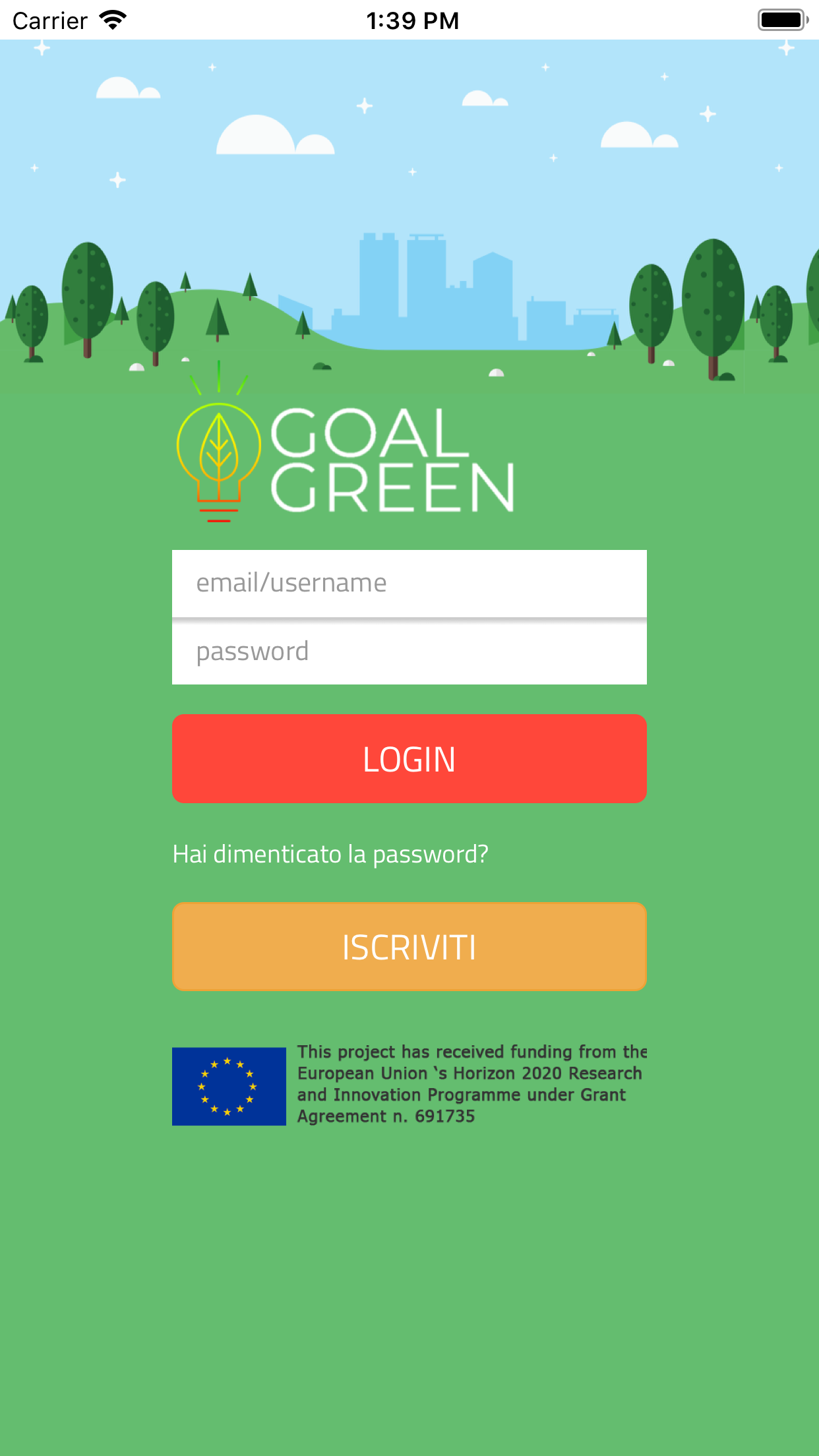This screenshot has width=819, height=1456.
Task: Open 'Hai dimenticato la password?' link
Action: pyautogui.click(x=330, y=854)
